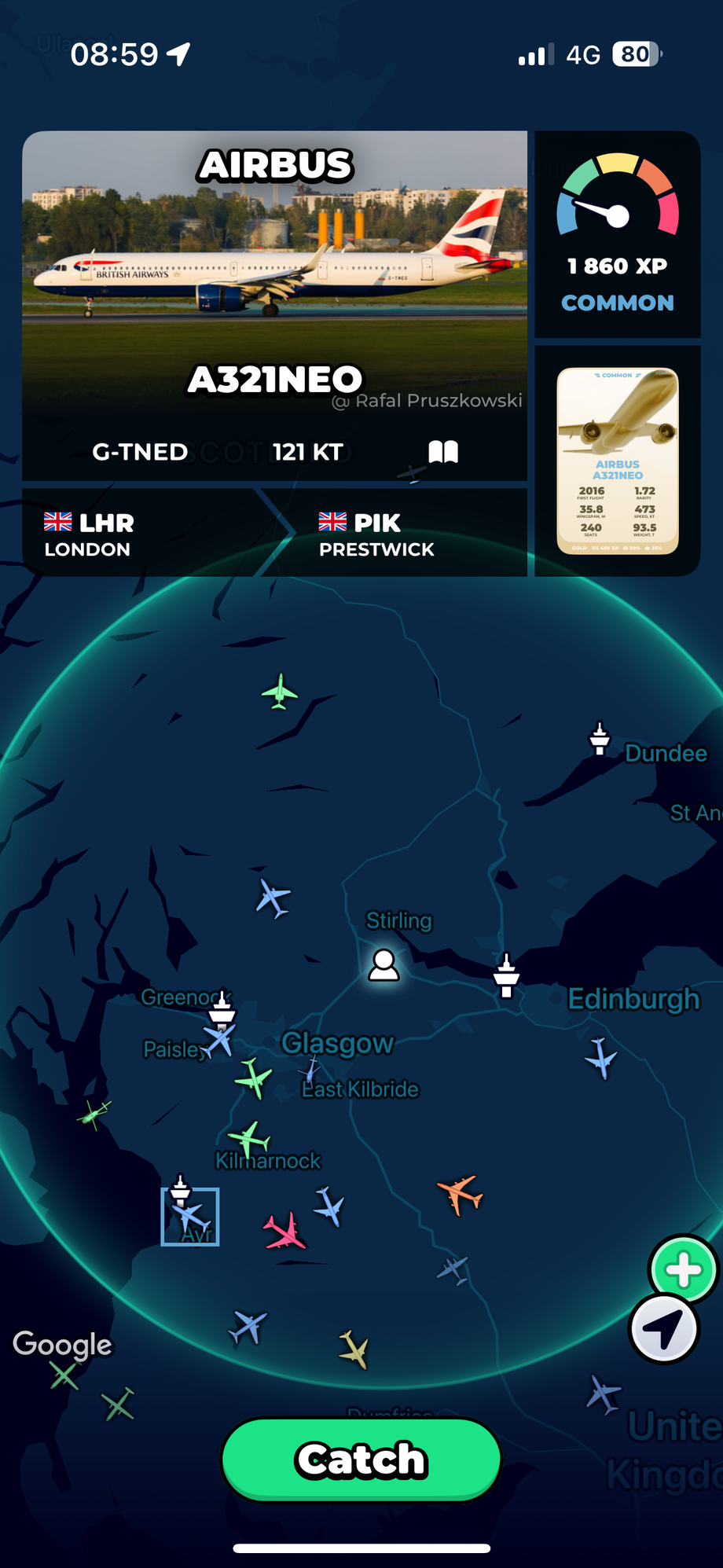The image size is (723, 1568).
Task: Select the pink plane on the map
Action: [284, 1230]
